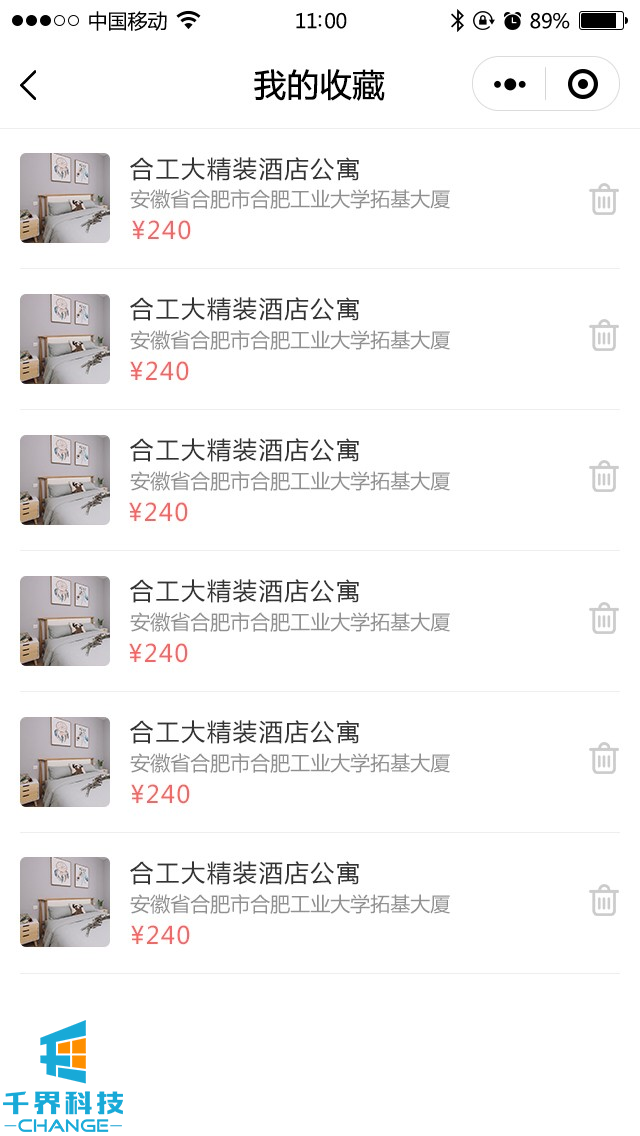
Task: Go back from My Favorites page
Action: [x=29, y=85]
